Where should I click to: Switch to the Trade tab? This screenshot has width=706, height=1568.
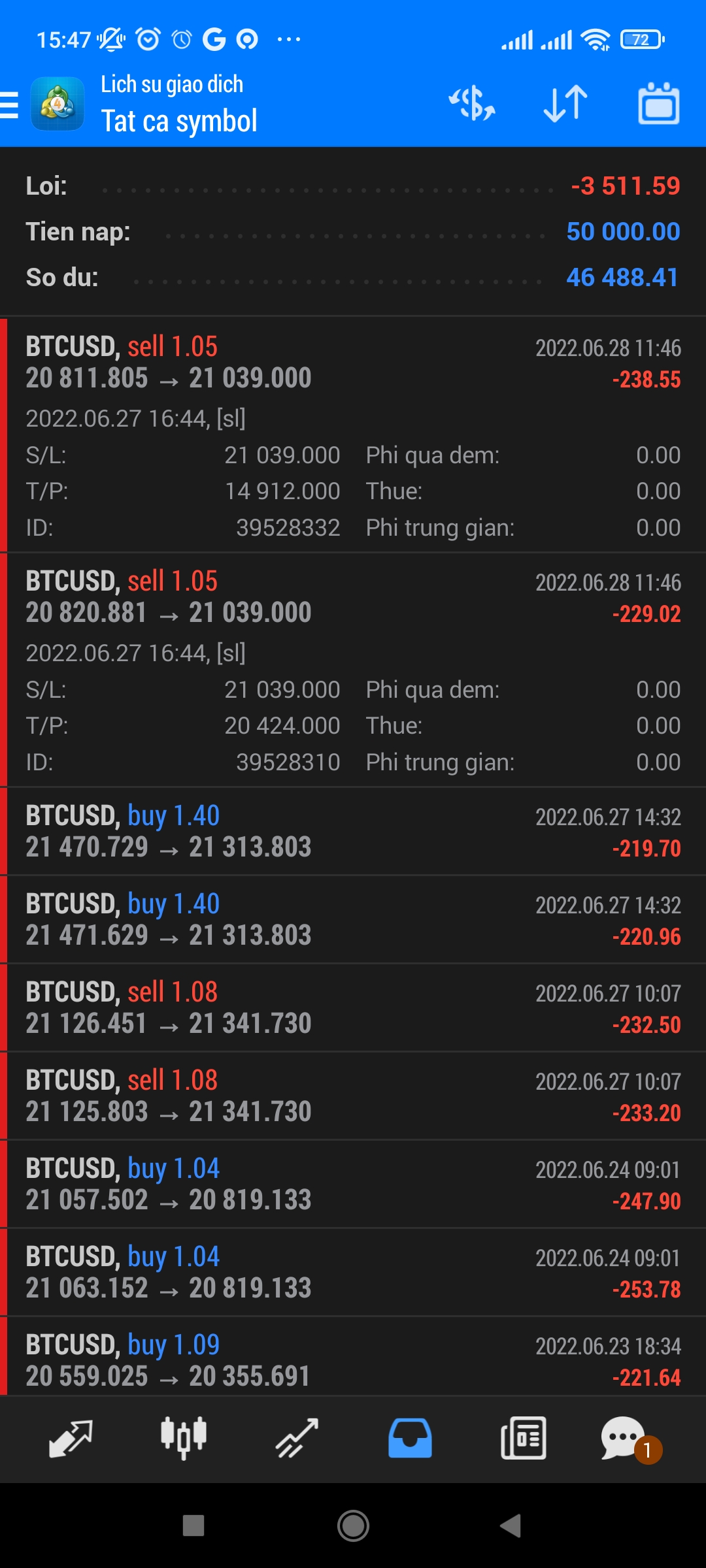coord(297,1438)
